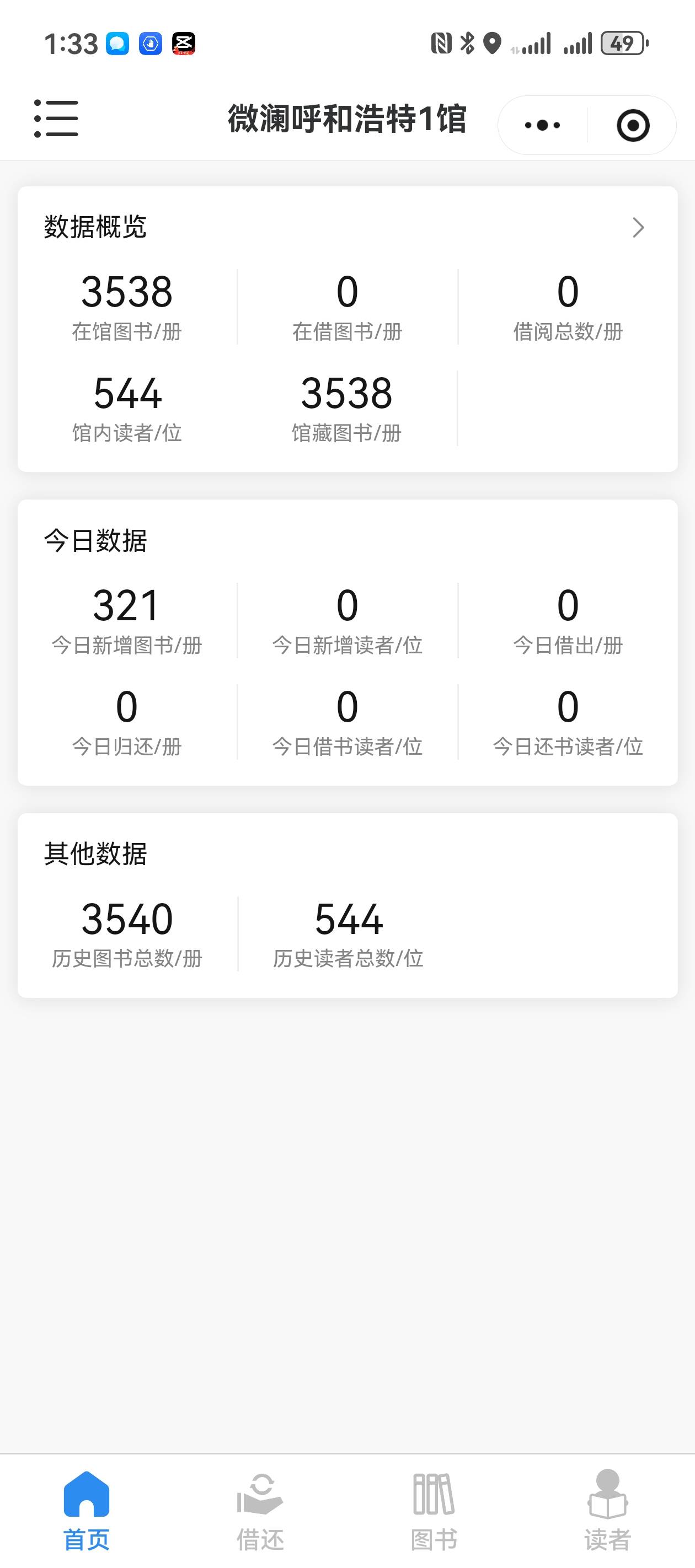The image size is (695, 1568).
Task: Switch to the 借还 tab
Action: click(260, 1511)
